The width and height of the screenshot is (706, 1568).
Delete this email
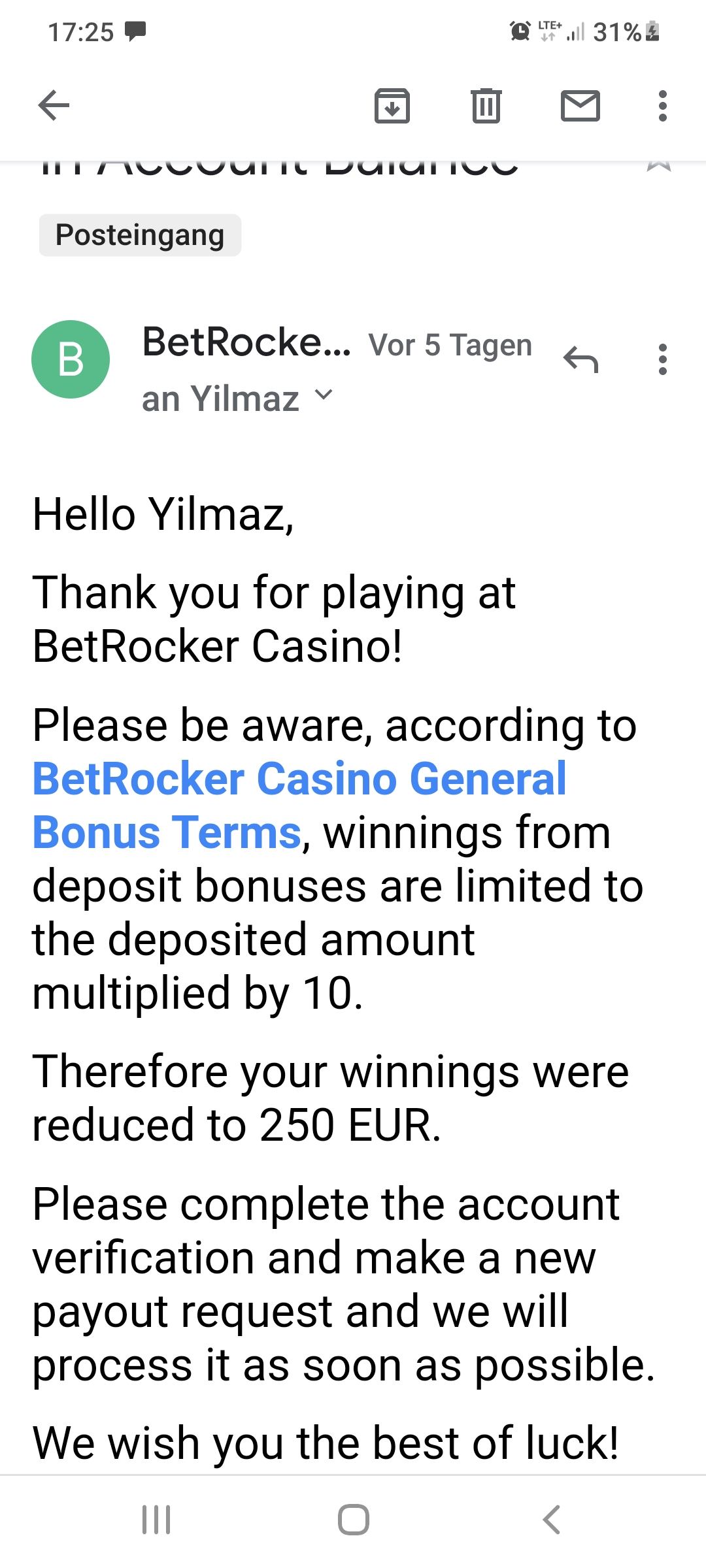(486, 105)
